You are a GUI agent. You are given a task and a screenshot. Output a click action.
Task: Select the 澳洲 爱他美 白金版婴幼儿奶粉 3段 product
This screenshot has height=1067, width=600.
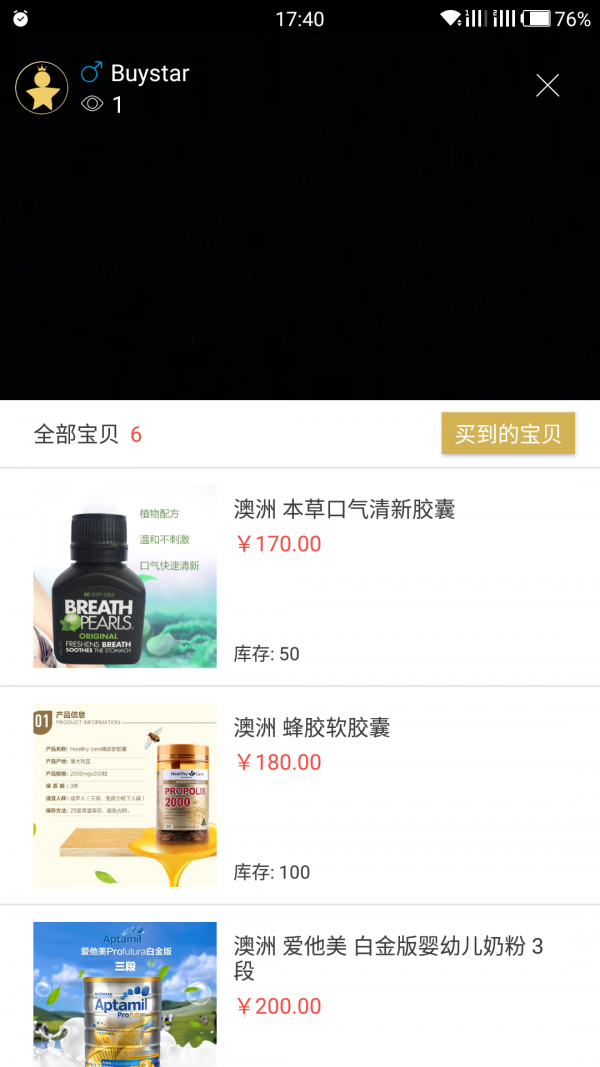(388, 958)
